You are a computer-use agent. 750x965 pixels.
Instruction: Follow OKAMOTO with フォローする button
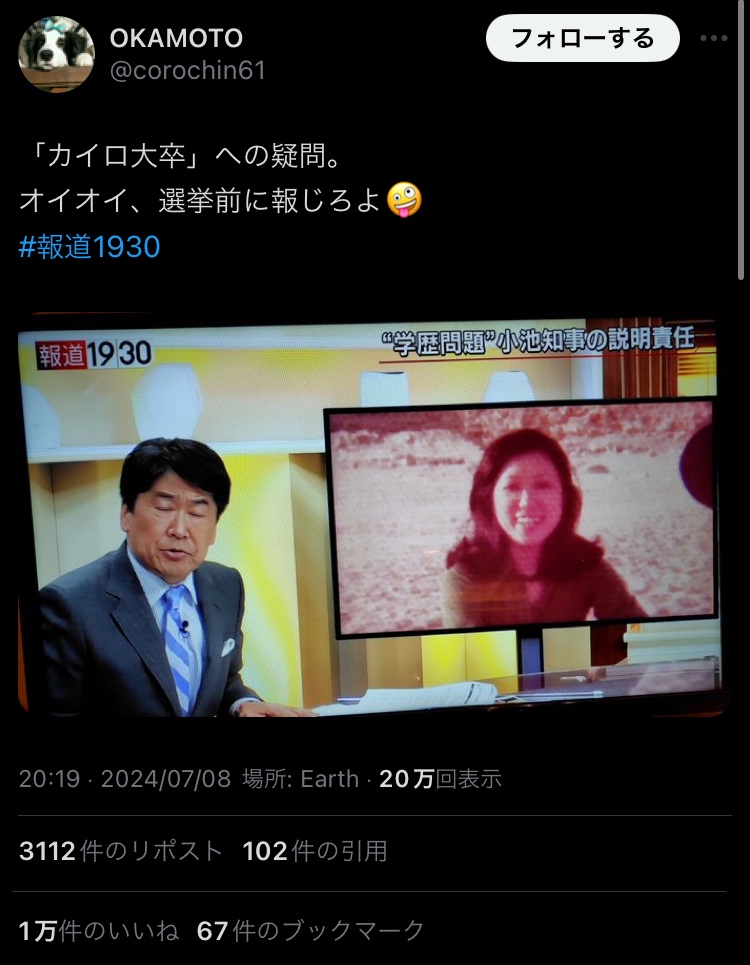point(582,39)
